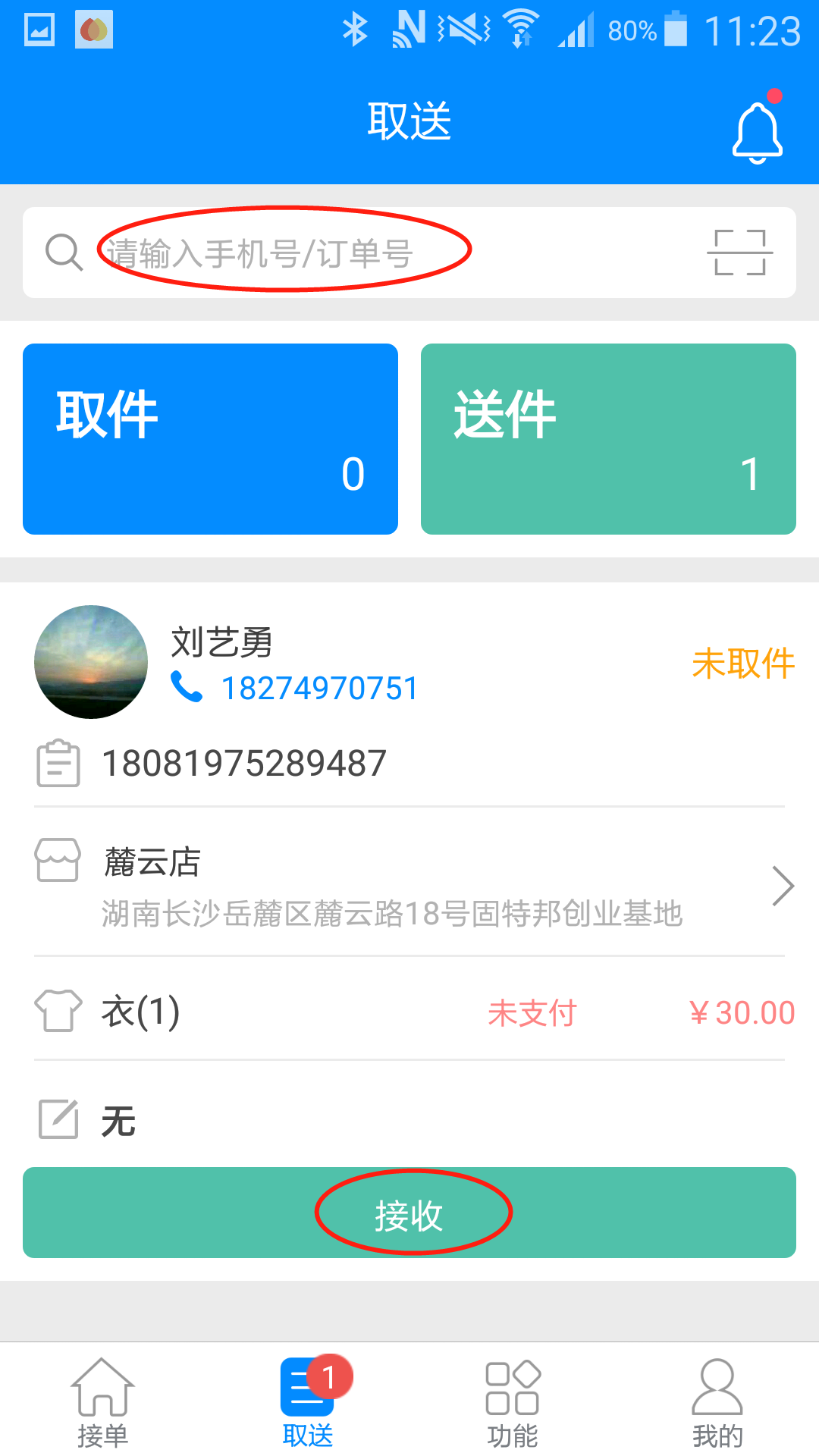
Task: Select the magnifier search icon
Action: tap(64, 251)
